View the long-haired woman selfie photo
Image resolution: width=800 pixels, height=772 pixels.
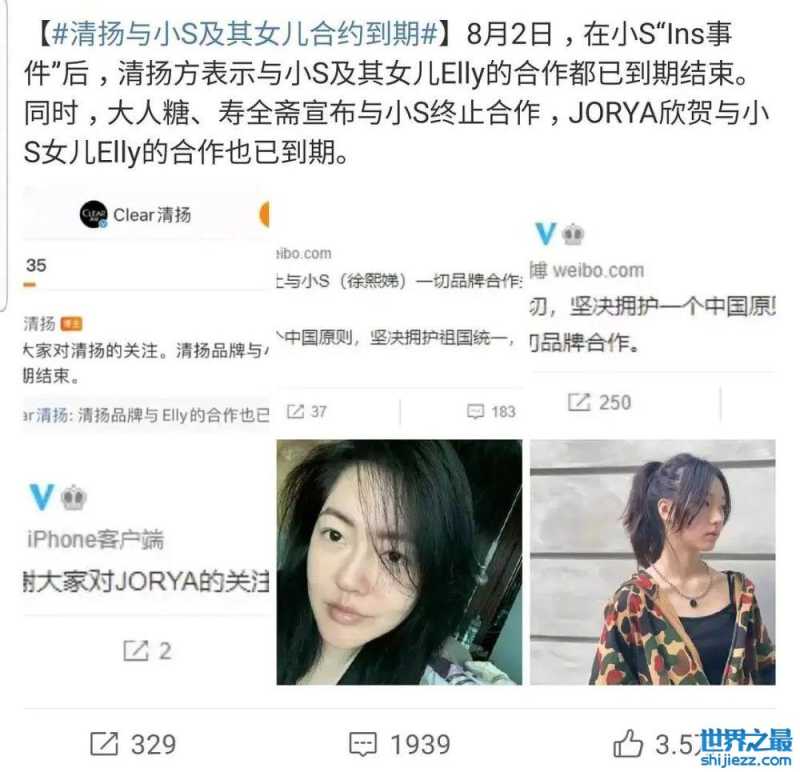(x=399, y=562)
